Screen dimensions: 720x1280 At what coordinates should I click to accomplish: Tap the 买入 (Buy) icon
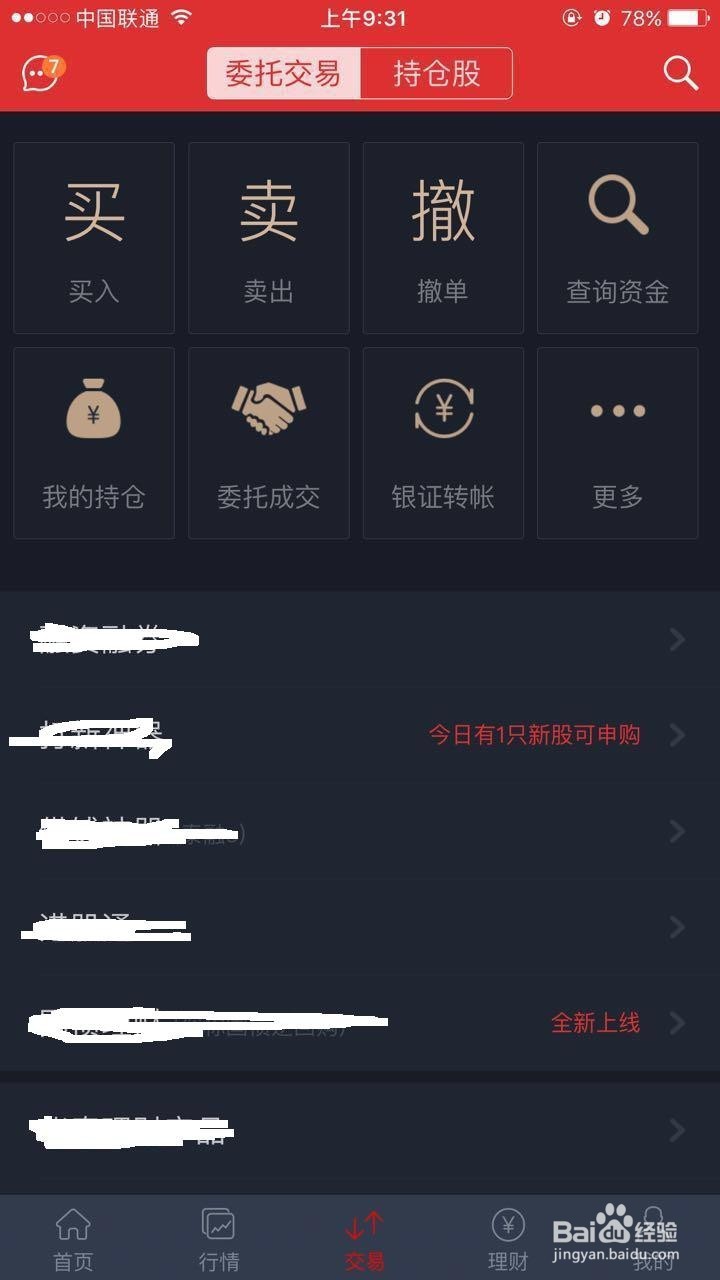[93, 236]
